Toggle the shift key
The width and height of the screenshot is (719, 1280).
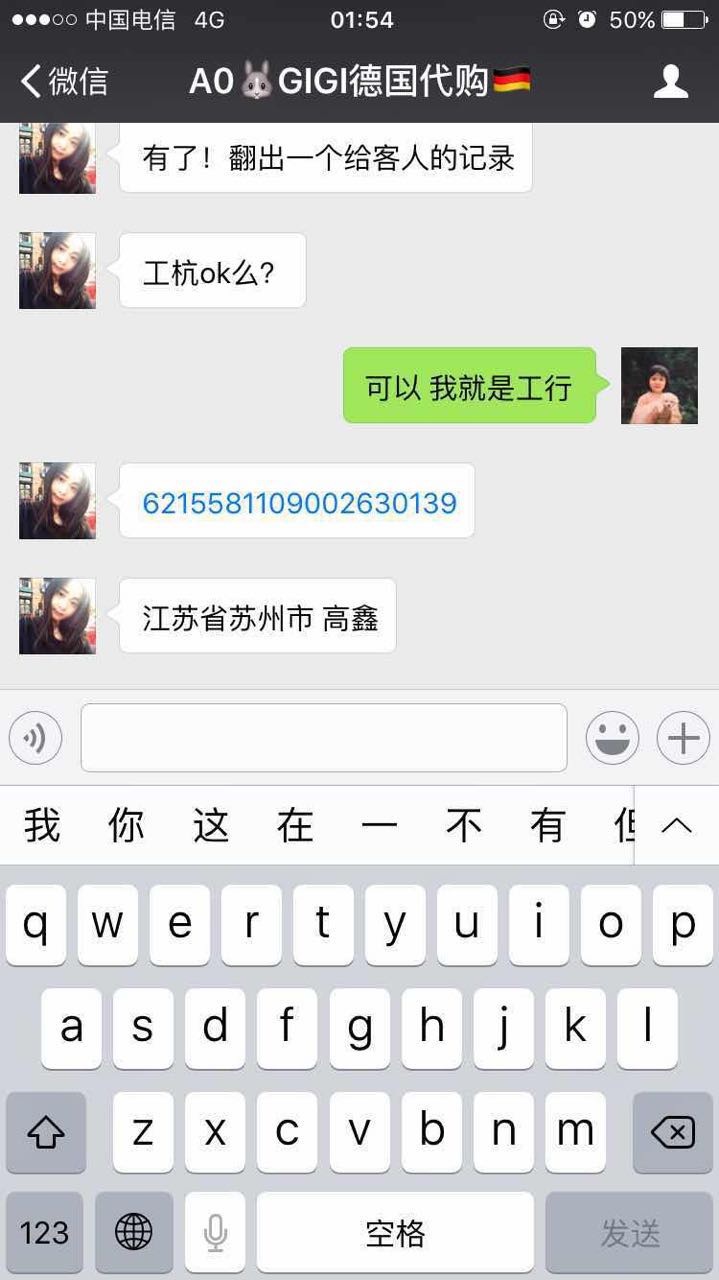tap(46, 1132)
